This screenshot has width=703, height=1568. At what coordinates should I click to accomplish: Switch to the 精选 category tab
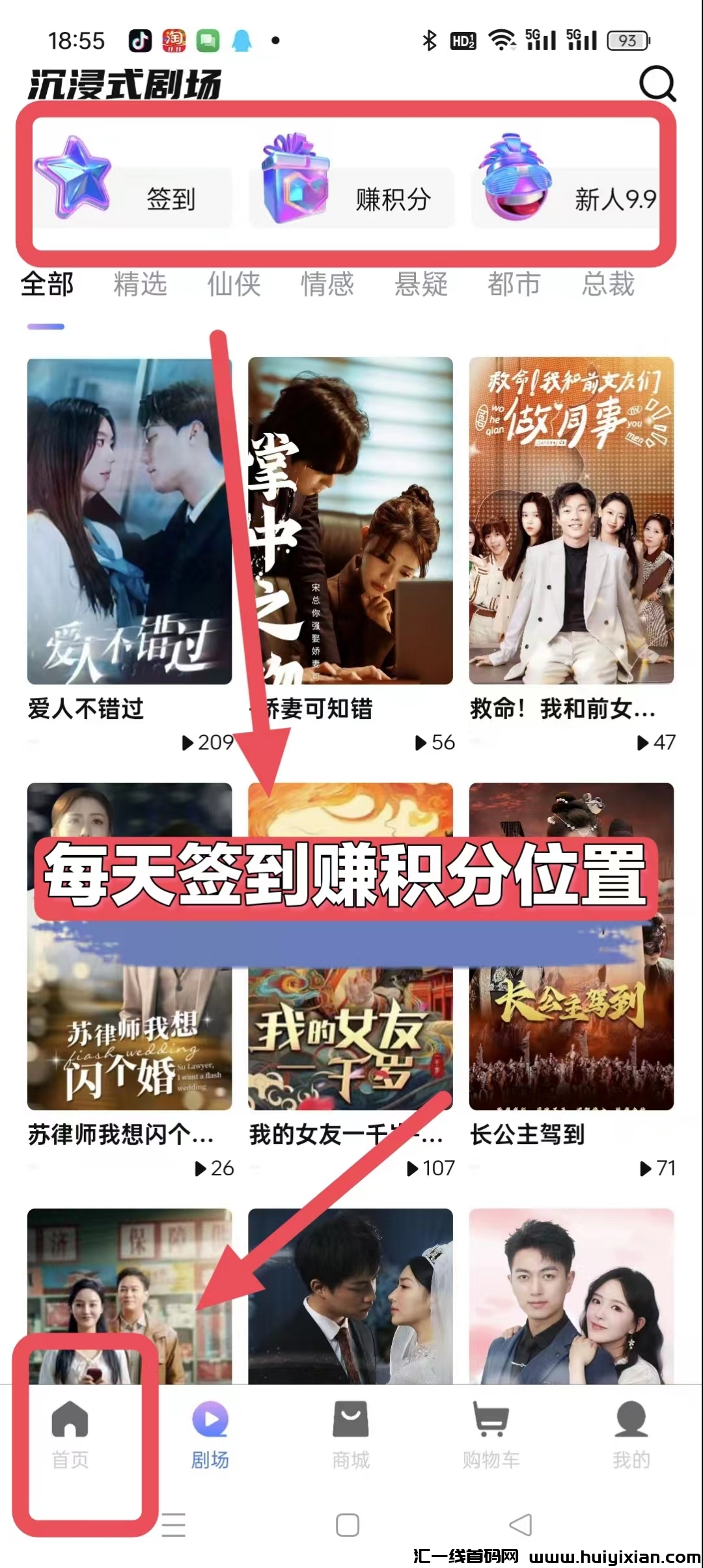140,285
